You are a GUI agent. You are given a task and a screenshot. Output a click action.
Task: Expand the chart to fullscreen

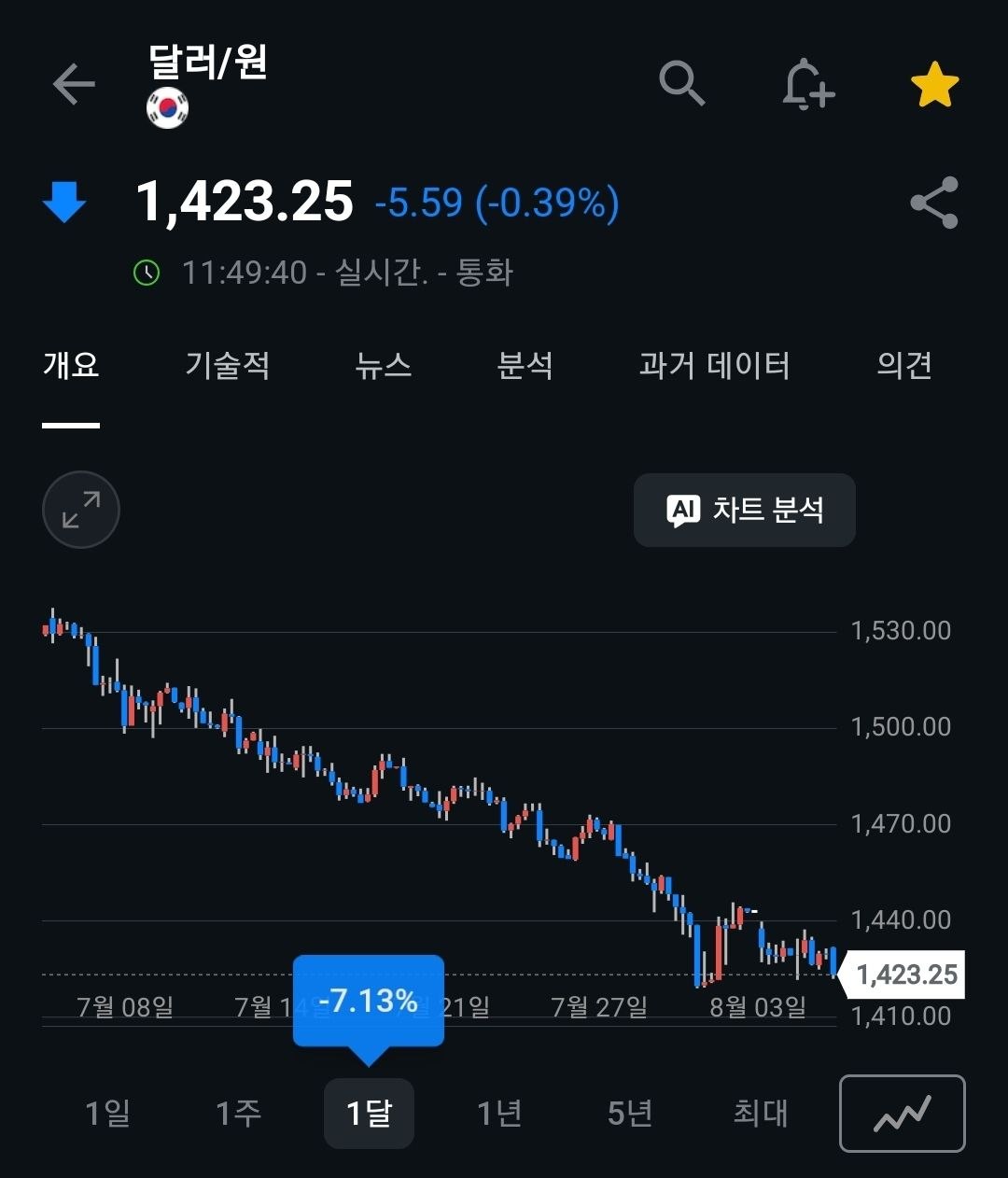(x=81, y=510)
